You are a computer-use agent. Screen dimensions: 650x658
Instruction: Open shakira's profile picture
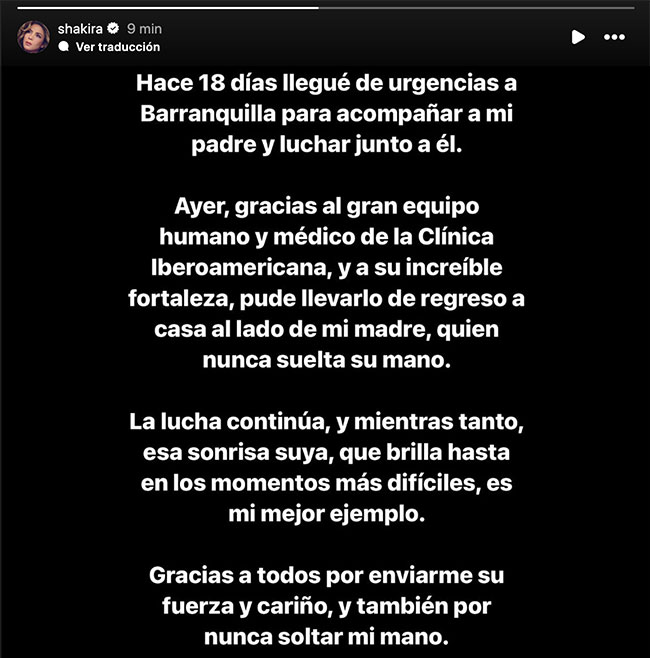coord(32,37)
